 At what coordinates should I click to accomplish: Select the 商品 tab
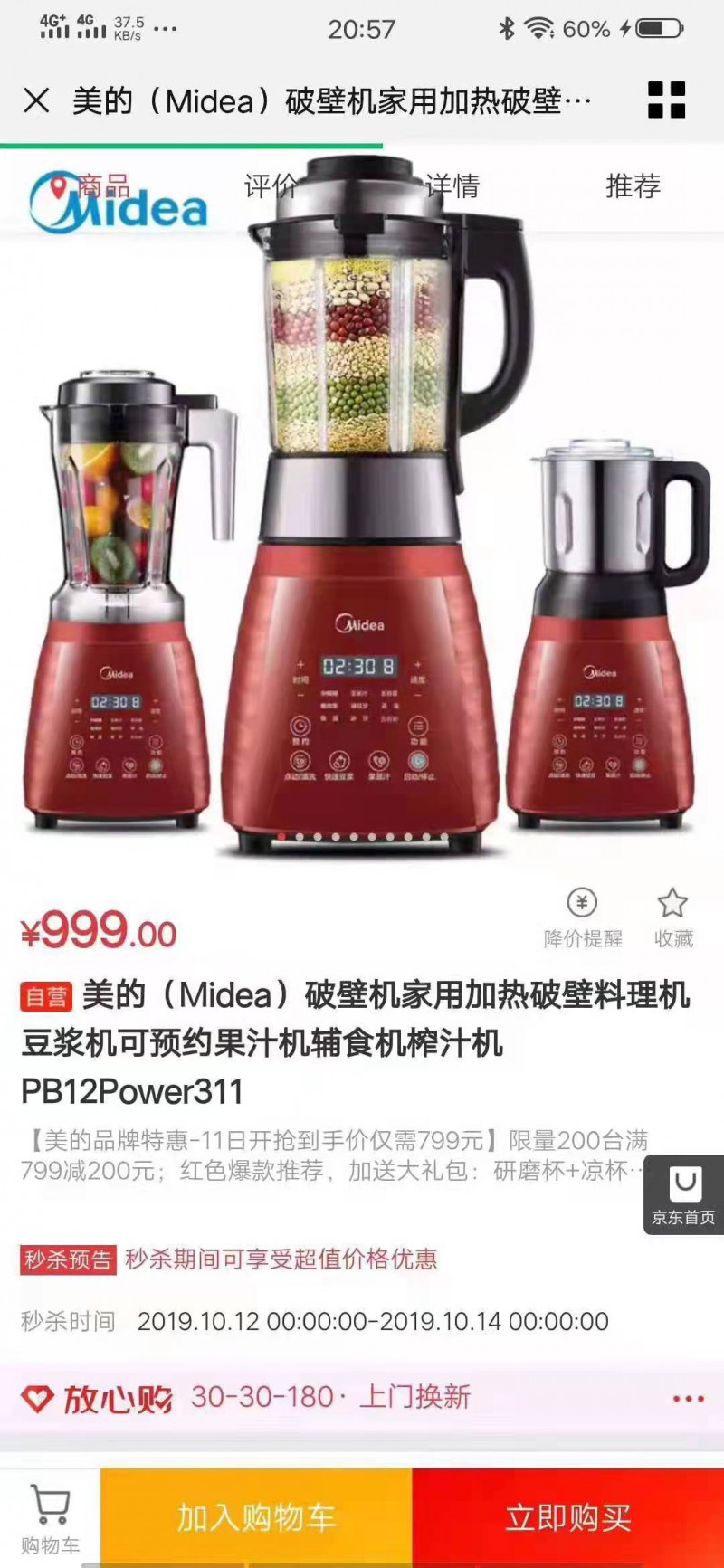coord(102,186)
